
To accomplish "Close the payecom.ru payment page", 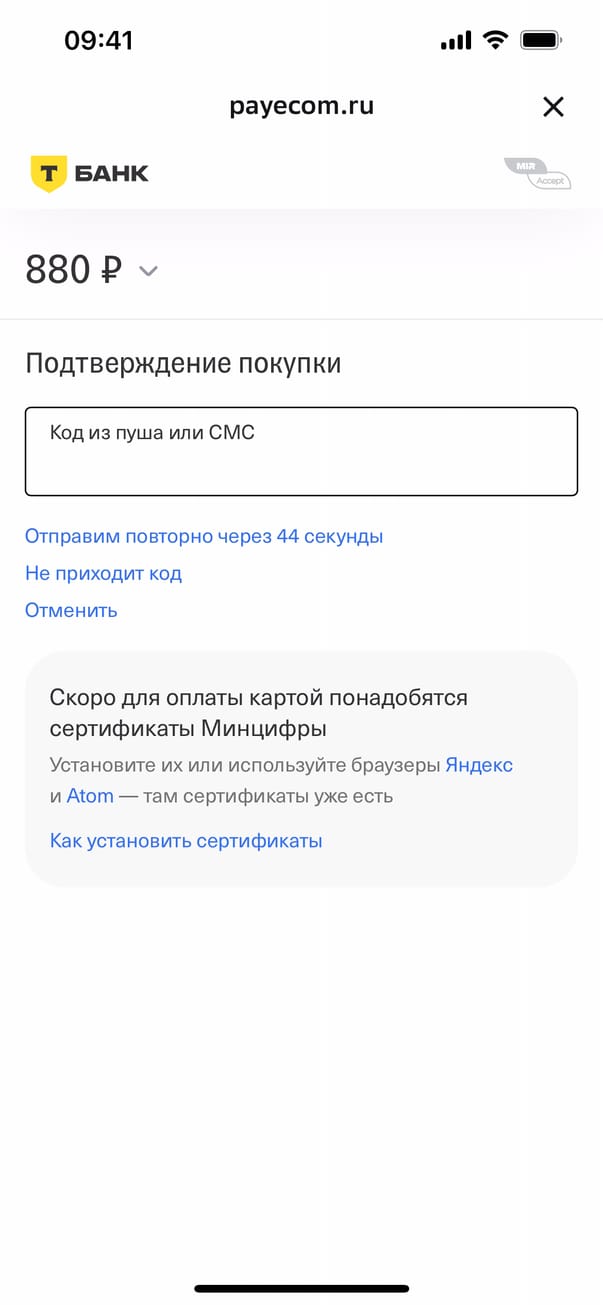I will pyautogui.click(x=553, y=107).
